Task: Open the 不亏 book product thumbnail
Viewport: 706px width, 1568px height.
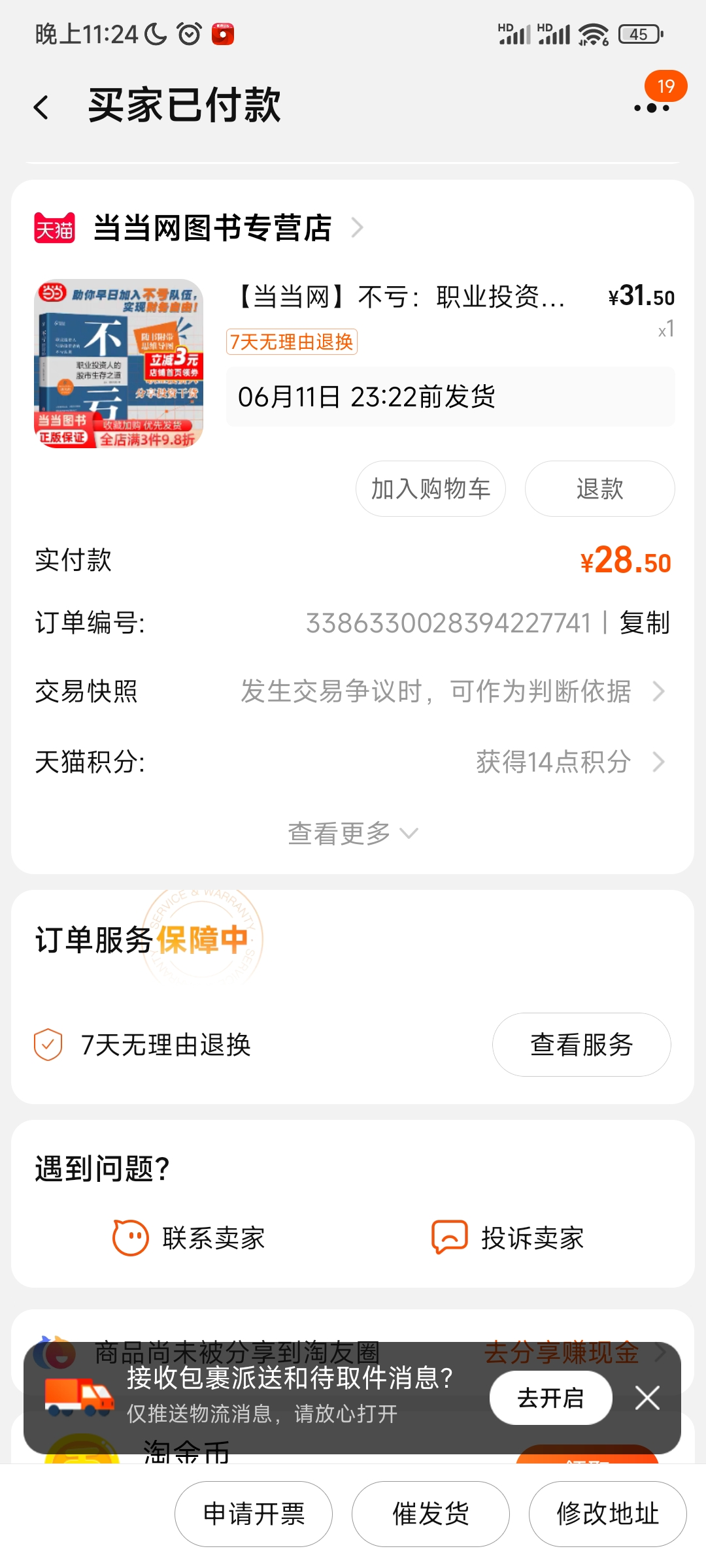Action: [118, 364]
